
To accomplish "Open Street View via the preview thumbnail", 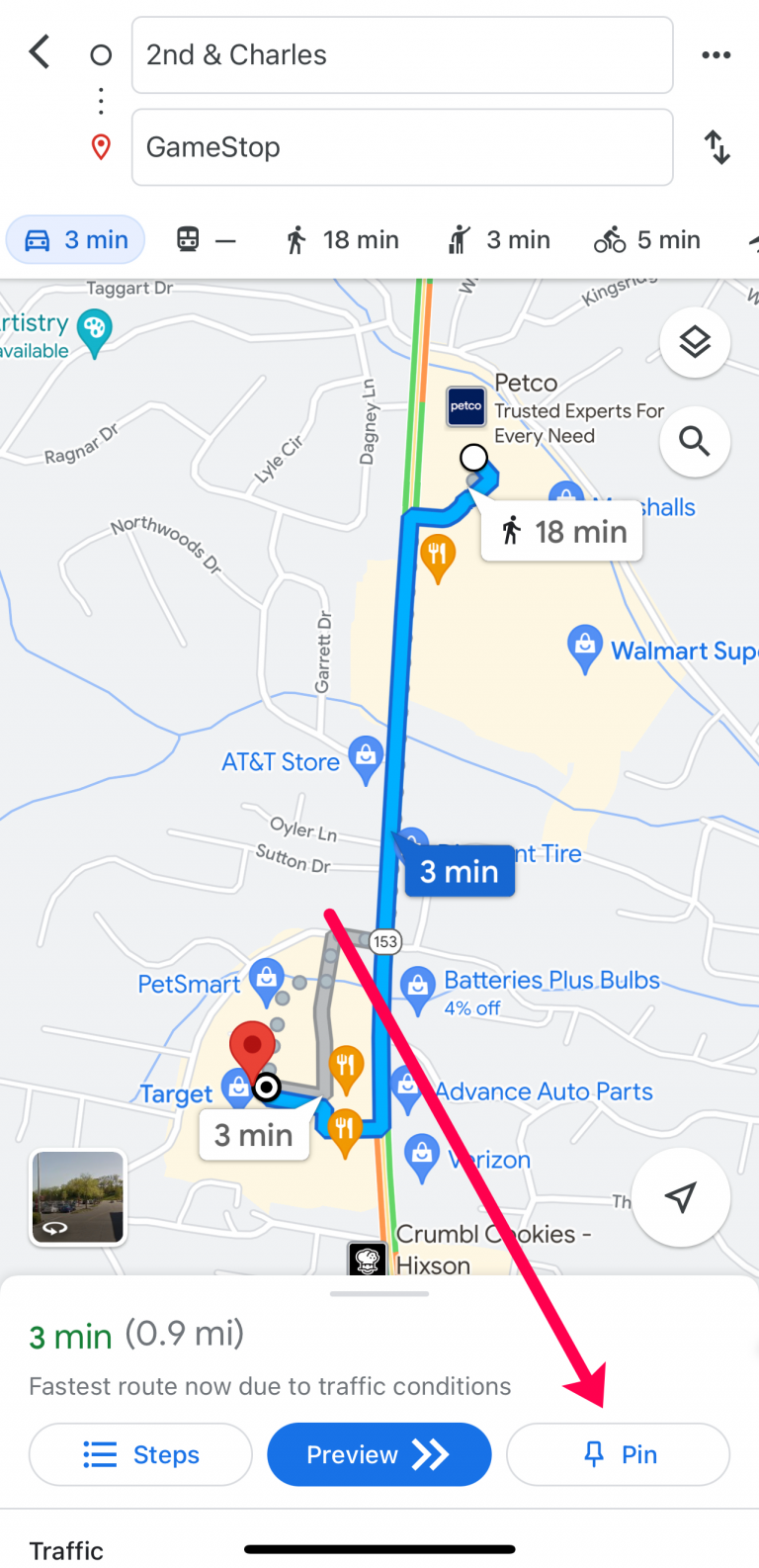I will (x=77, y=1197).
